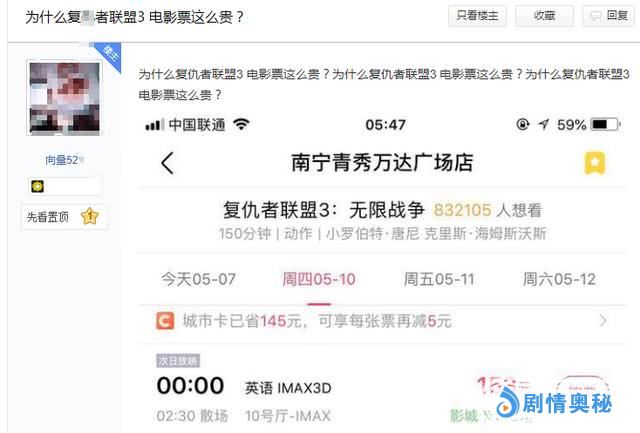The width and height of the screenshot is (640, 433).
Task: Tap the 先看置顶 badge
Action: click(64, 216)
